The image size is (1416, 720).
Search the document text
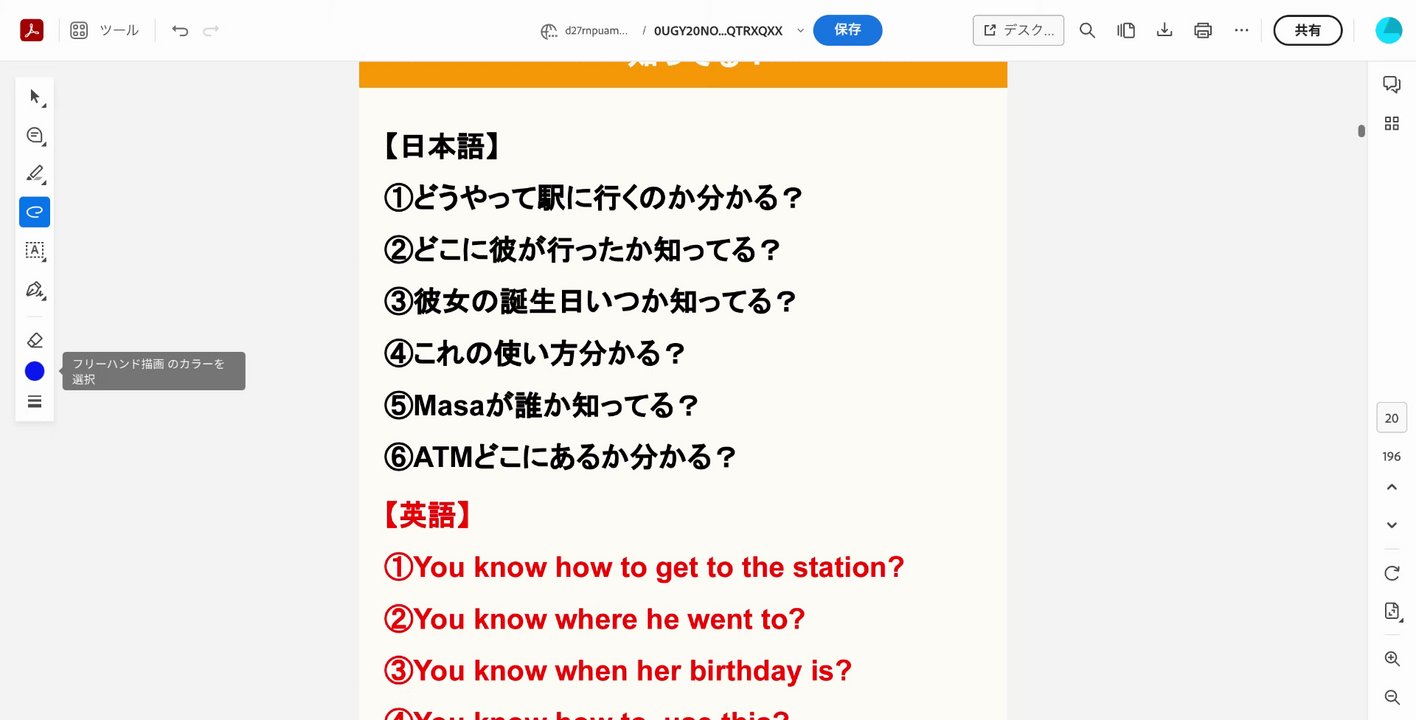click(x=1087, y=30)
